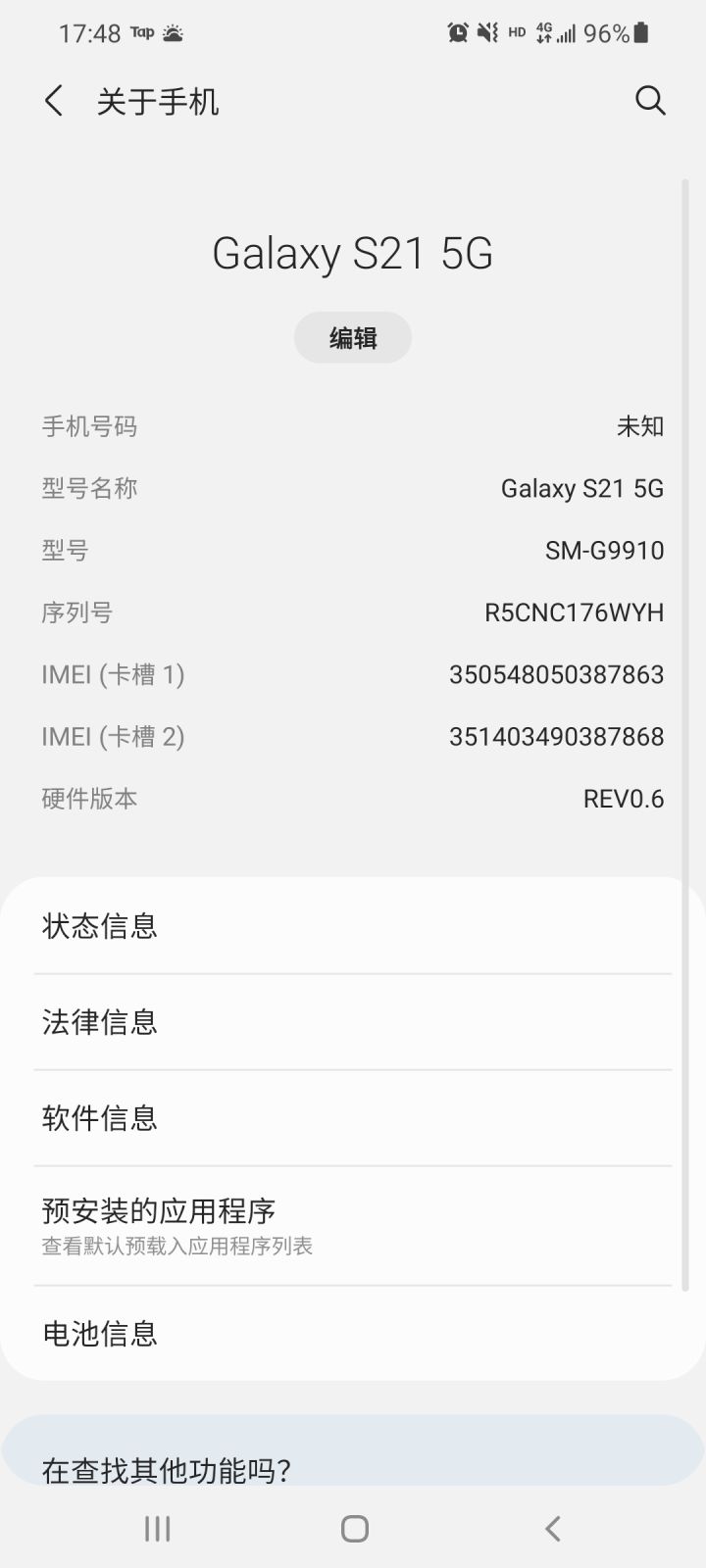Open 预安装的应用程序 list
Image resolution: width=706 pixels, height=1568 pixels.
click(x=353, y=1225)
